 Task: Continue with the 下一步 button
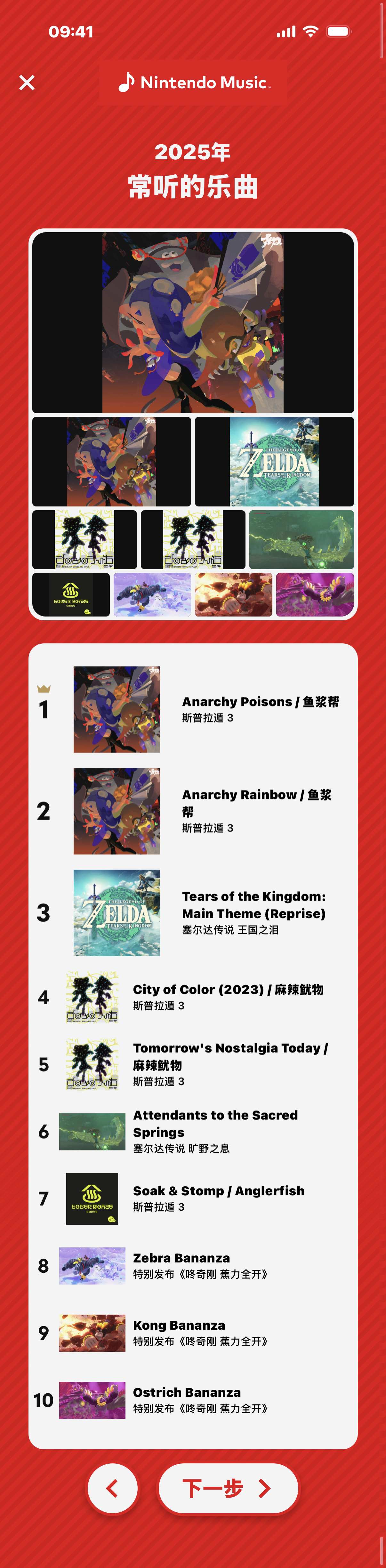[228, 1488]
